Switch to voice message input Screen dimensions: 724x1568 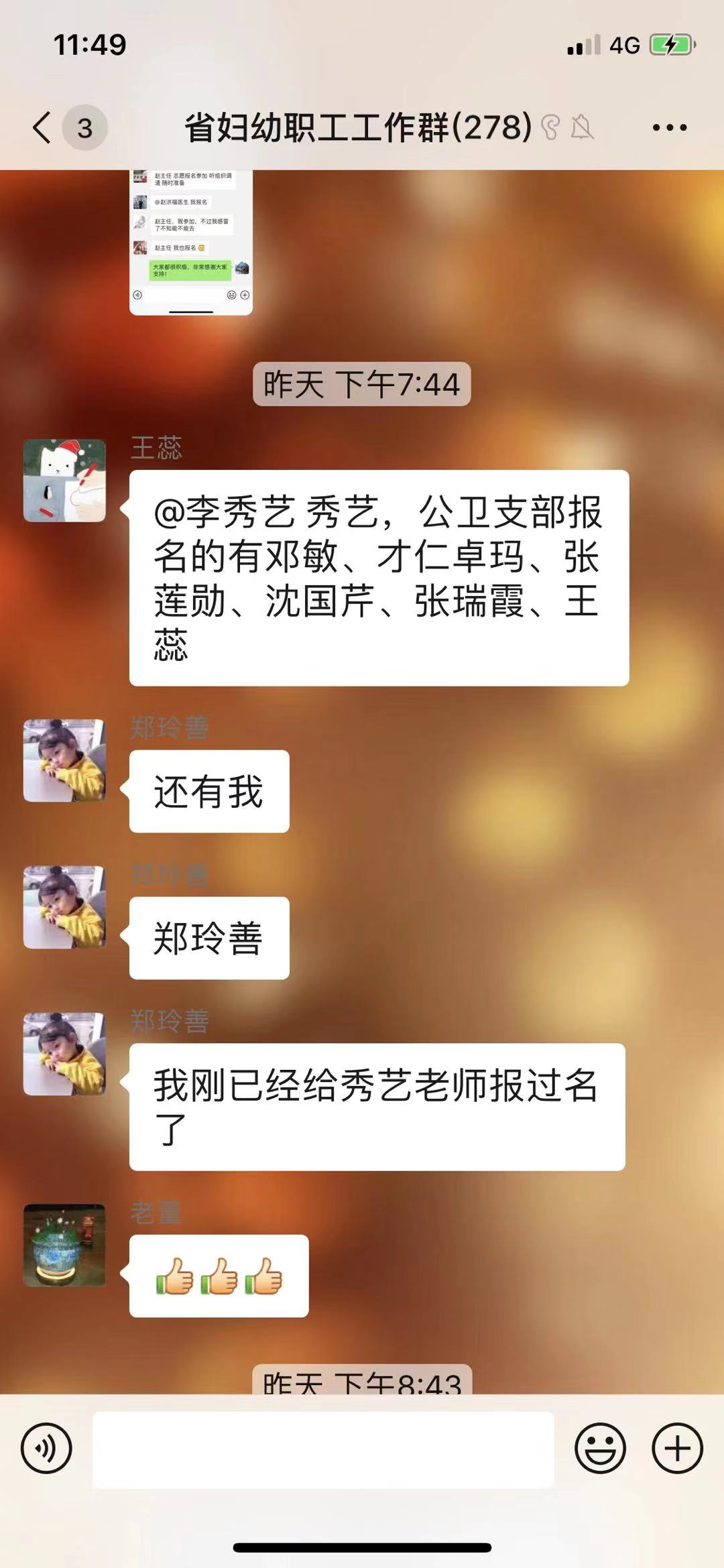tap(46, 1448)
